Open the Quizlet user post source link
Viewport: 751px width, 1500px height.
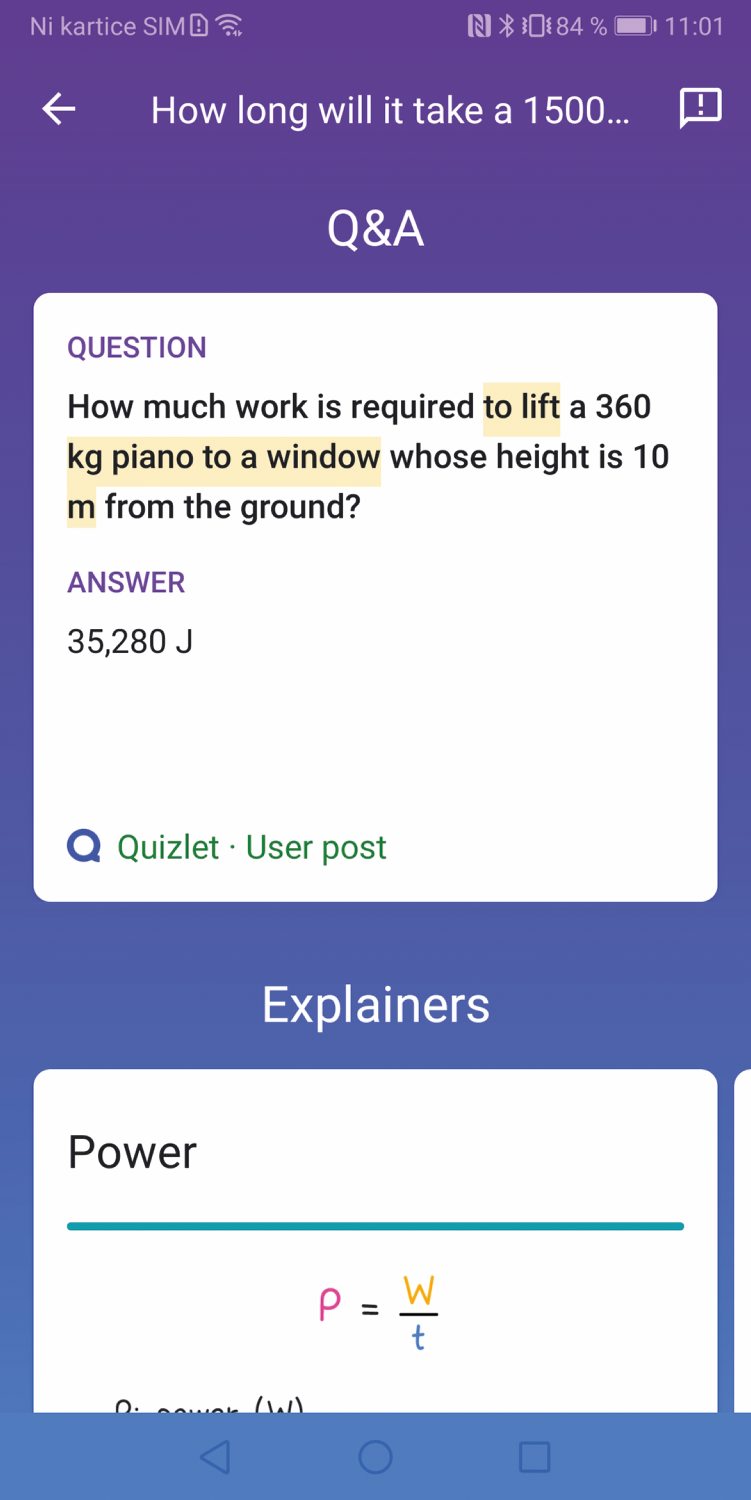click(227, 847)
